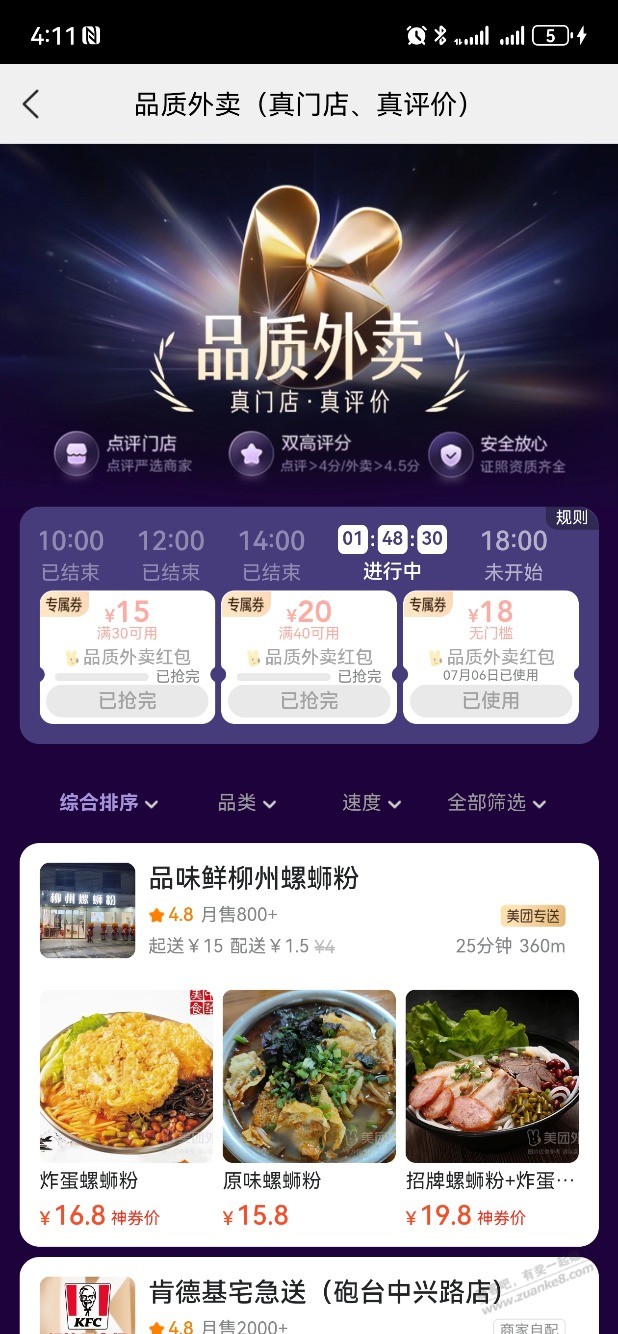The height and width of the screenshot is (1334, 618).
Task: Open the 规则 rules link
Action: (571, 517)
